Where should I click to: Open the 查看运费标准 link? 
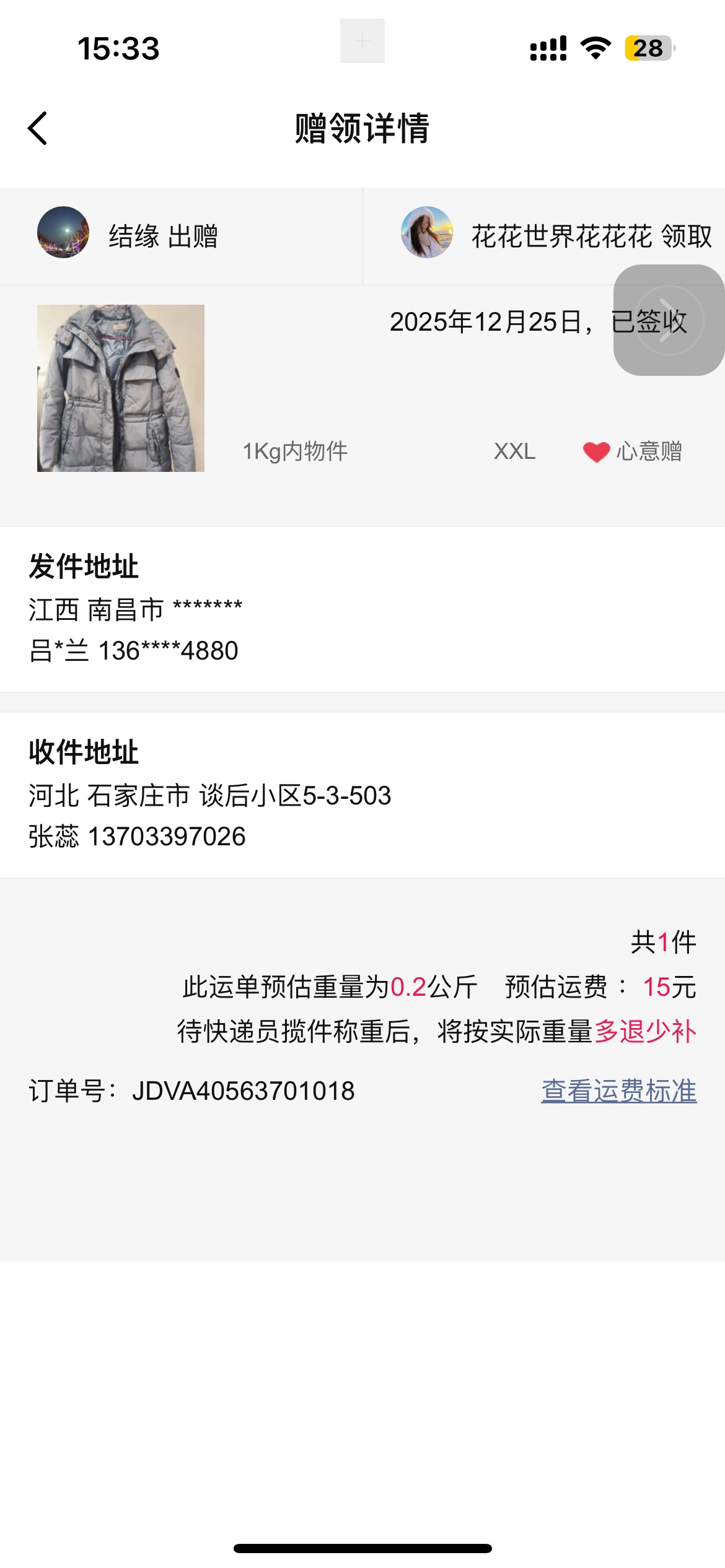point(618,1091)
